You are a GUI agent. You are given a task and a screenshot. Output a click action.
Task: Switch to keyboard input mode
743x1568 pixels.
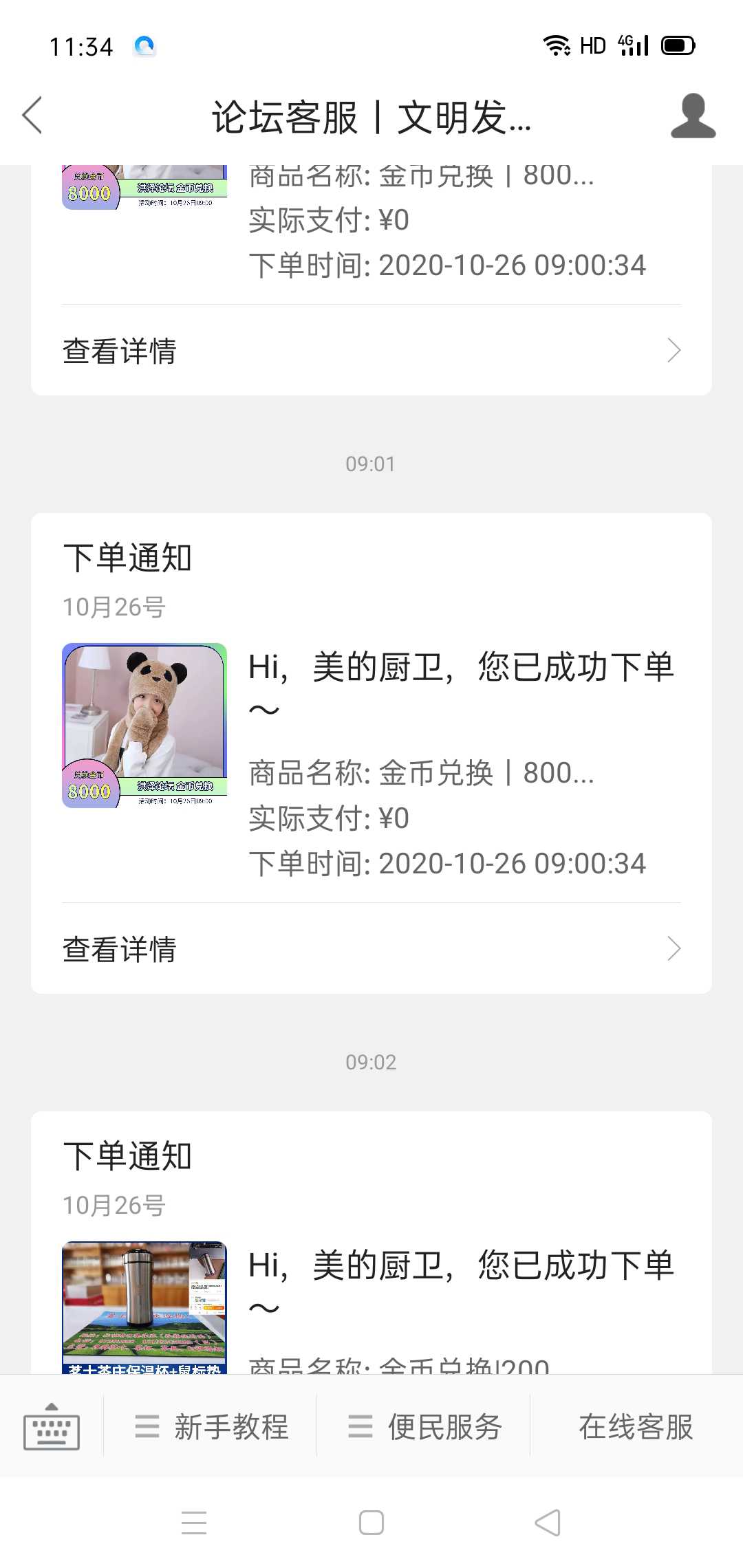pyautogui.click(x=52, y=1426)
